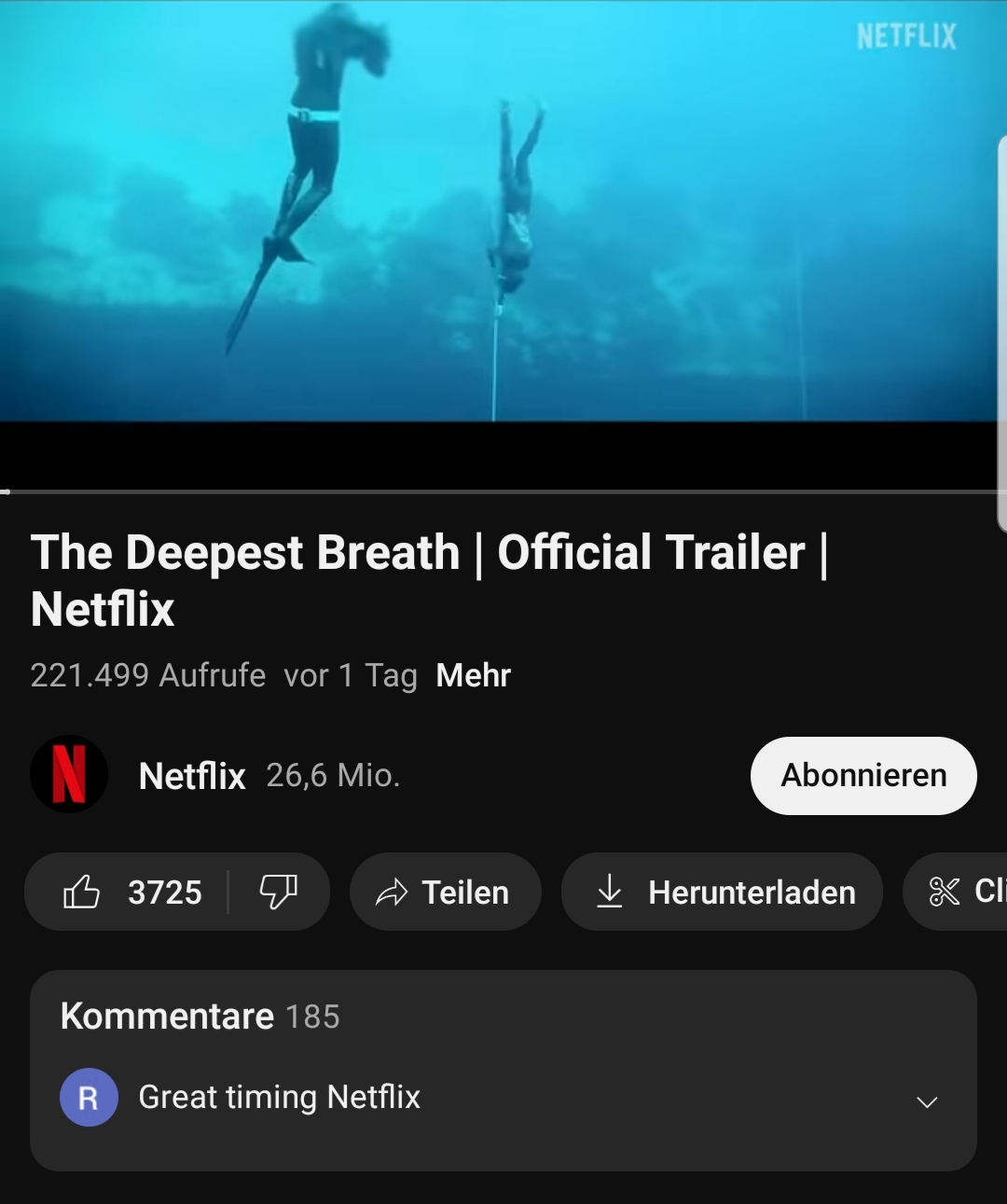
Task: Like the video showing 3725 likes
Action: point(131,893)
